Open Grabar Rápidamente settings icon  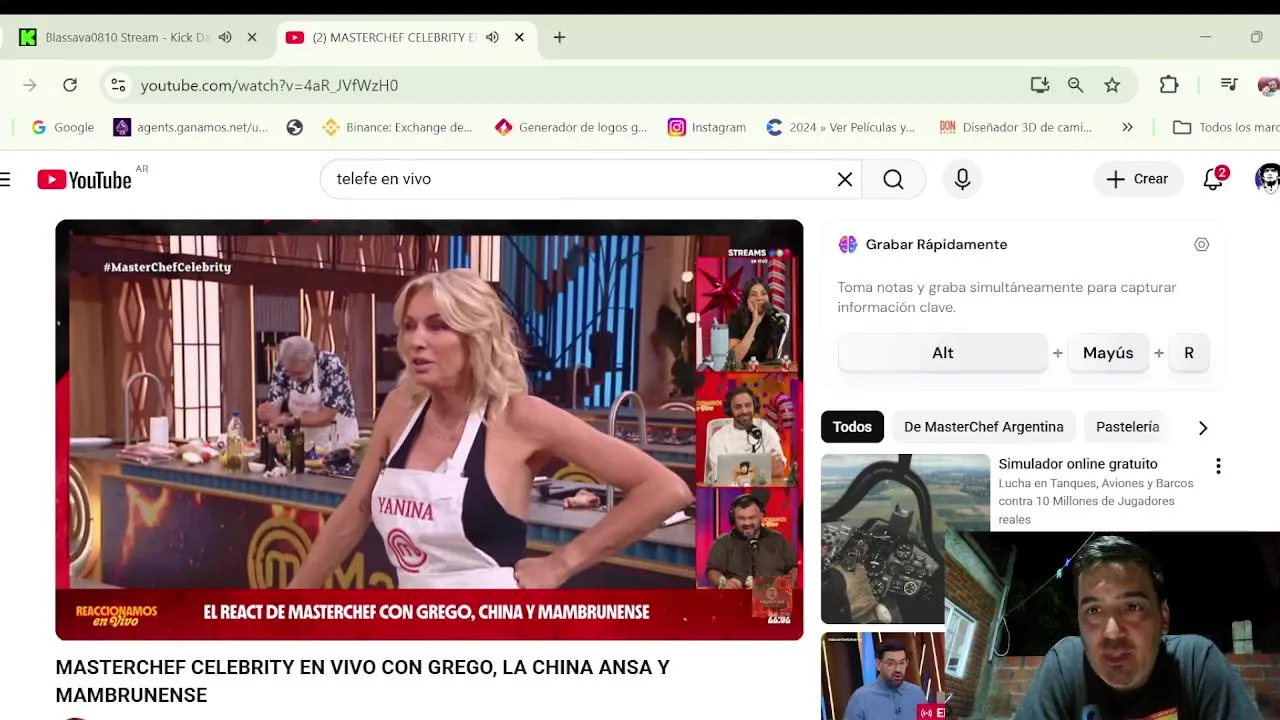[1201, 245]
